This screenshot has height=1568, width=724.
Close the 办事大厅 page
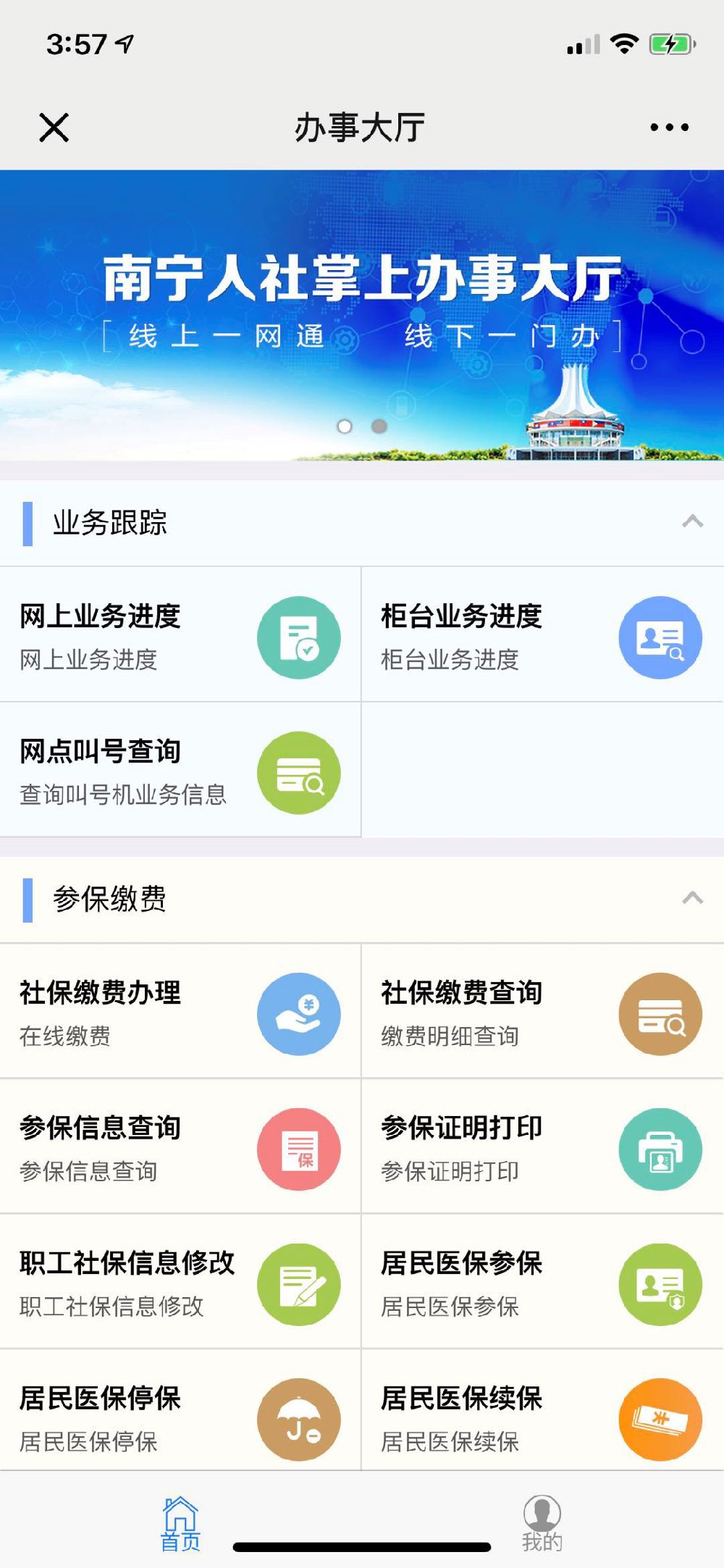pos(54,127)
